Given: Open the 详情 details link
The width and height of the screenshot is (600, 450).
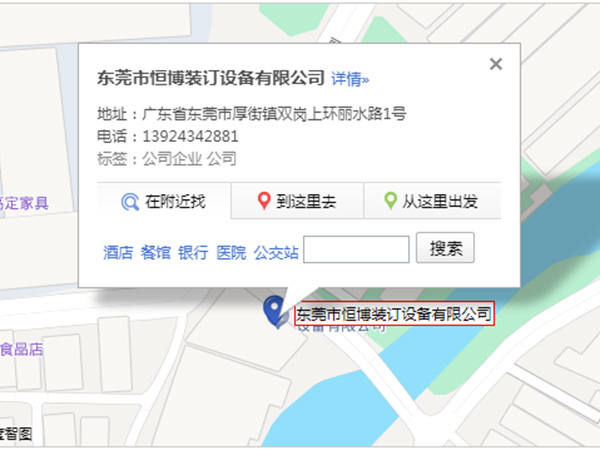Looking at the screenshot, I should pos(350,78).
